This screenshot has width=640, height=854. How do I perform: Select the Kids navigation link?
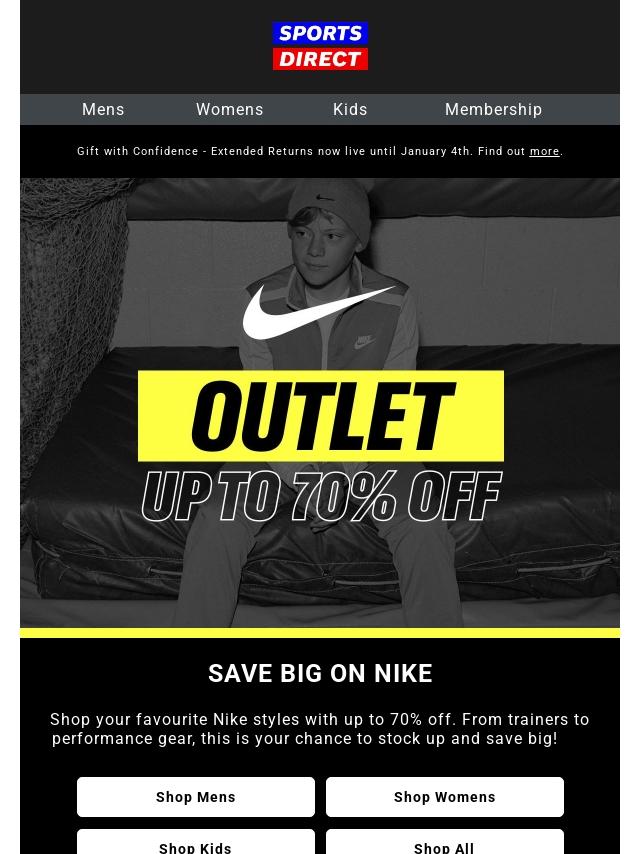click(x=350, y=109)
